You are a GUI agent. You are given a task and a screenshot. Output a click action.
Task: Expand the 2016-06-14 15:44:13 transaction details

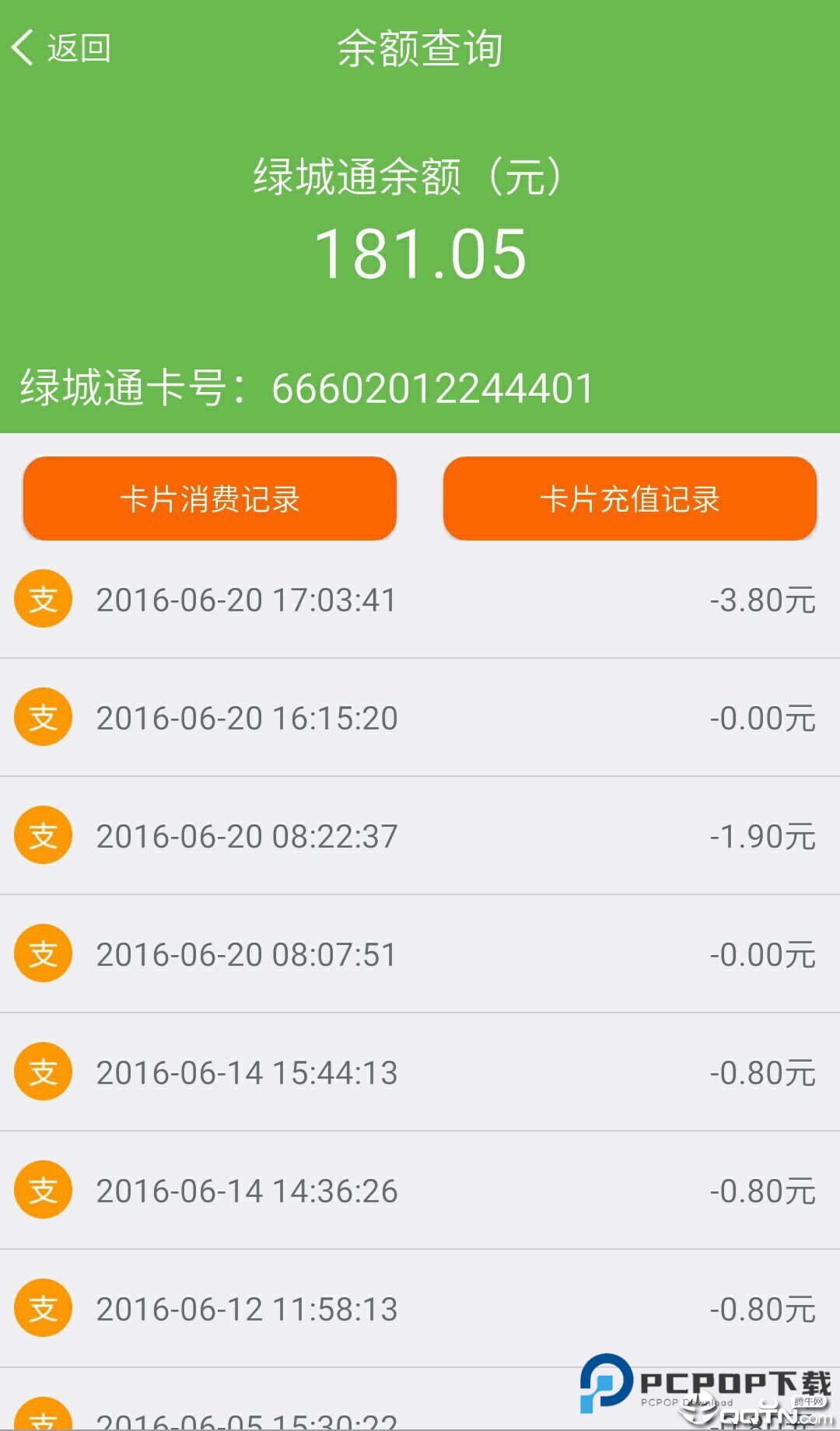[x=420, y=1072]
